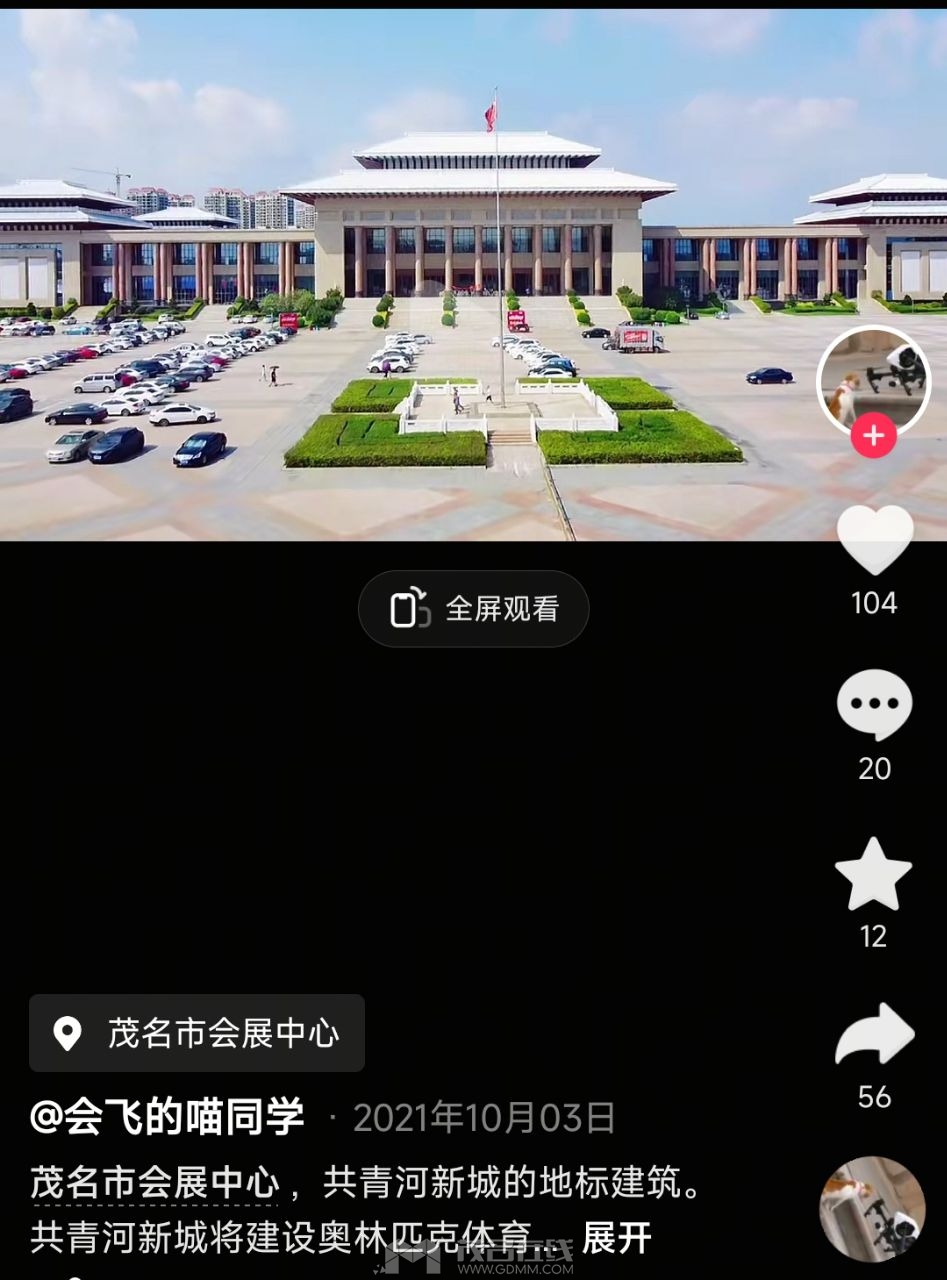Expand the caption with 展开
This screenshot has width=947, height=1280.
(x=617, y=1238)
